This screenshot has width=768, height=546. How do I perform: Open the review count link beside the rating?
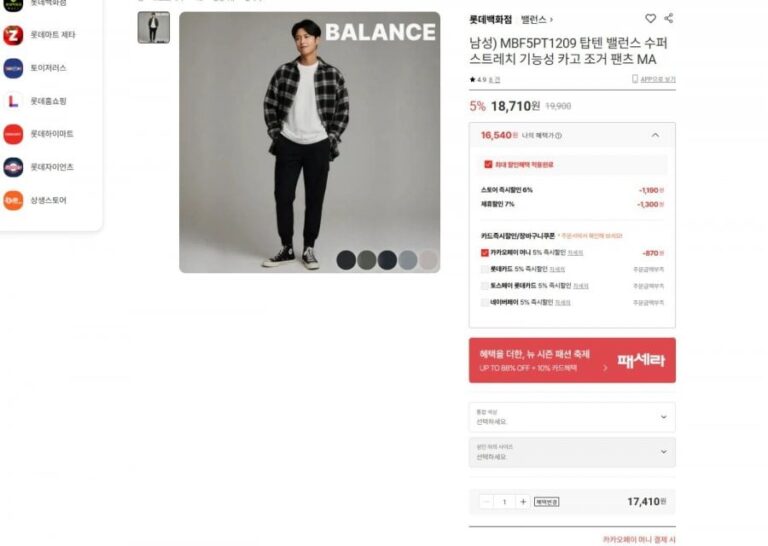click(495, 79)
